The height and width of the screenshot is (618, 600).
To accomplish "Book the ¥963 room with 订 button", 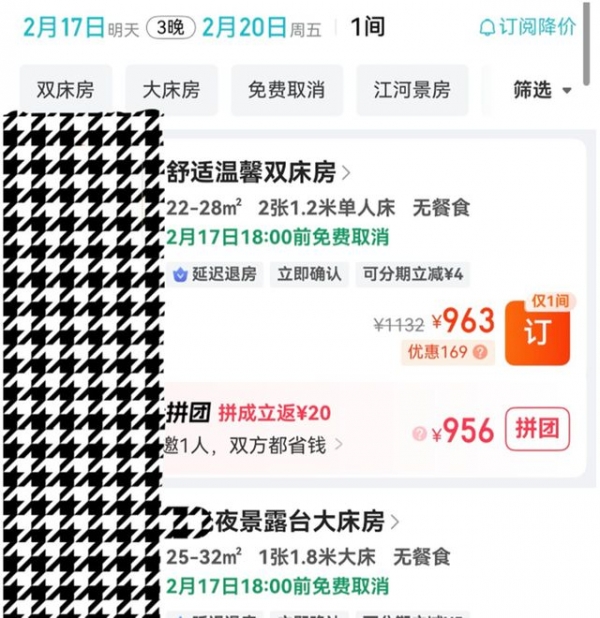I will [x=537, y=332].
